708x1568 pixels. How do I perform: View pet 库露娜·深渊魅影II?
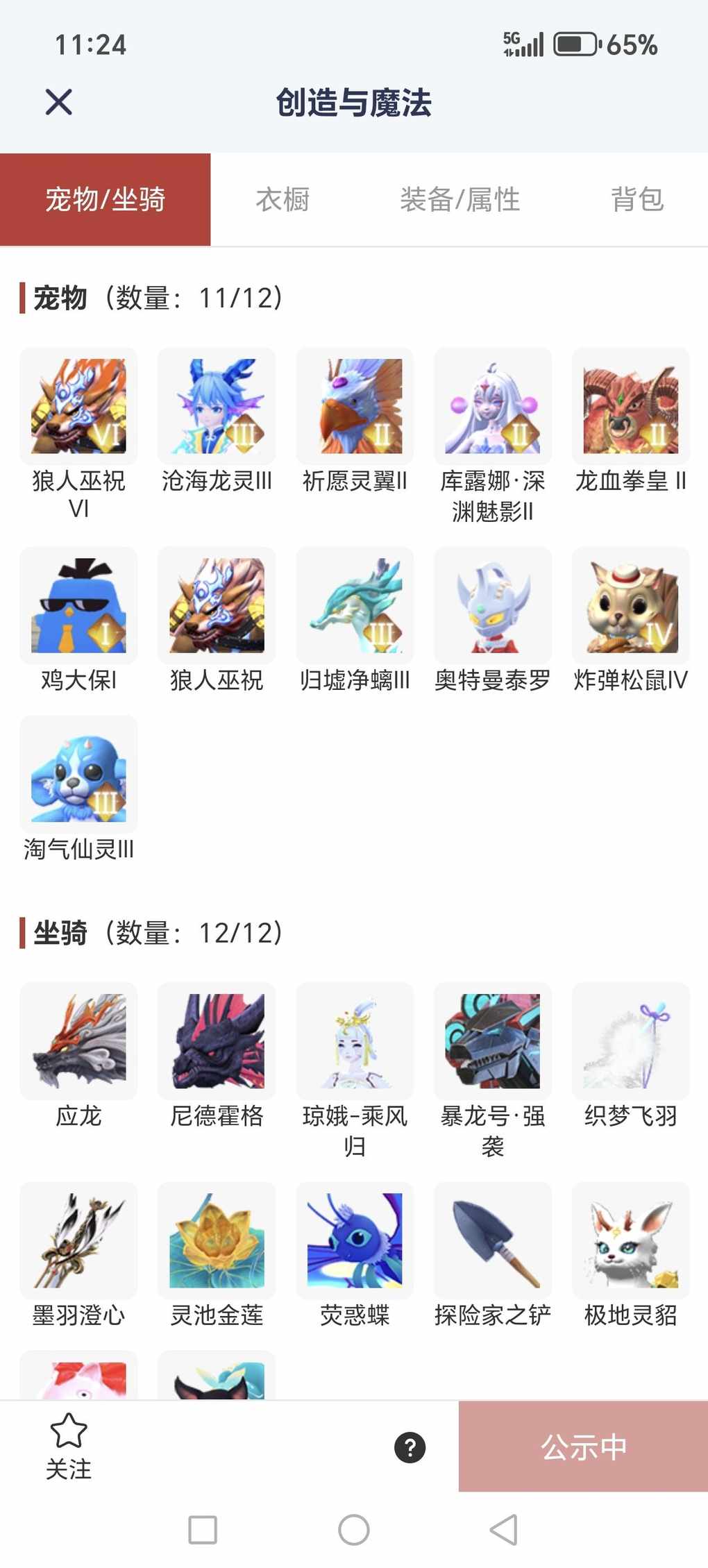pyautogui.click(x=493, y=407)
